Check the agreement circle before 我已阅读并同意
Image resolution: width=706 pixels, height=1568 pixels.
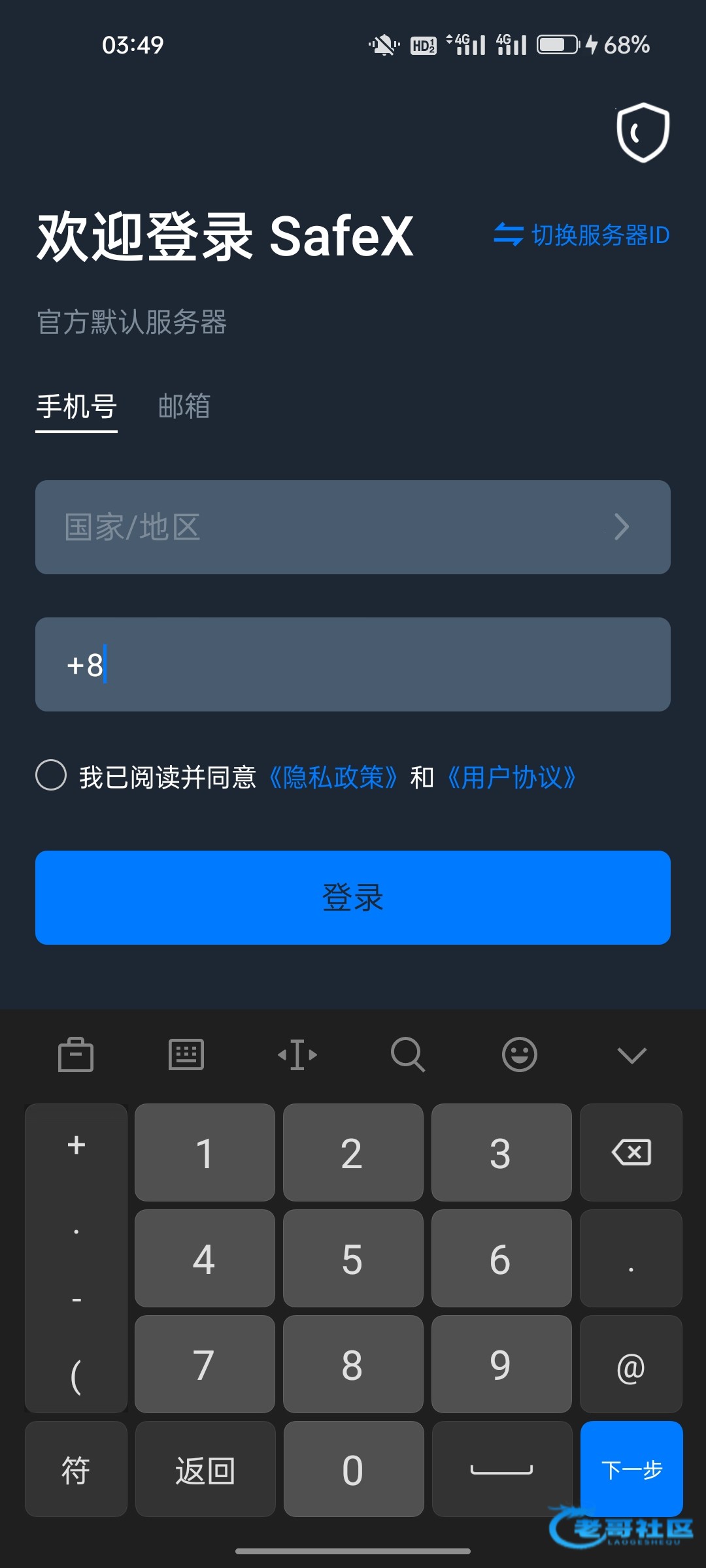(x=51, y=776)
